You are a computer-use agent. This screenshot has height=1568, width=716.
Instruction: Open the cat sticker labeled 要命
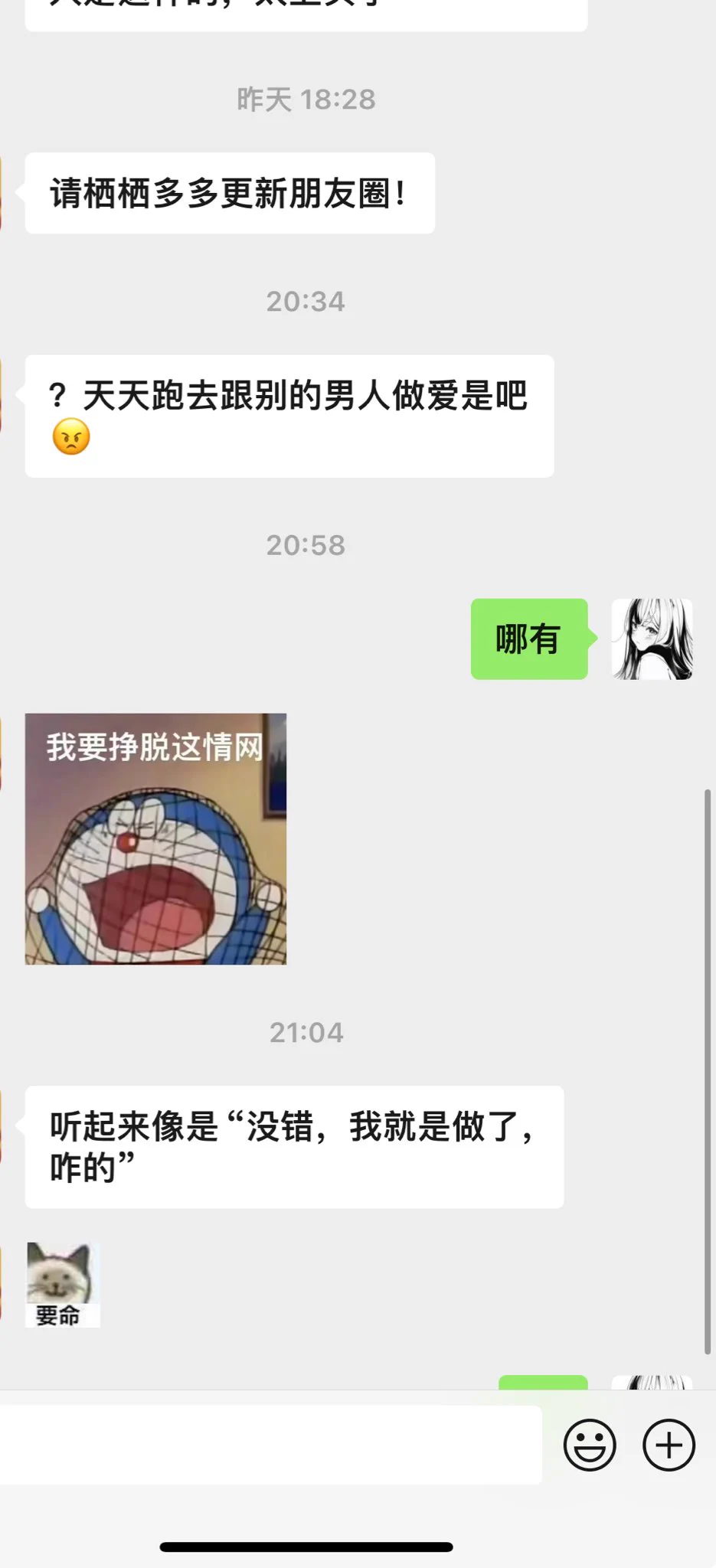(x=63, y=1285)
